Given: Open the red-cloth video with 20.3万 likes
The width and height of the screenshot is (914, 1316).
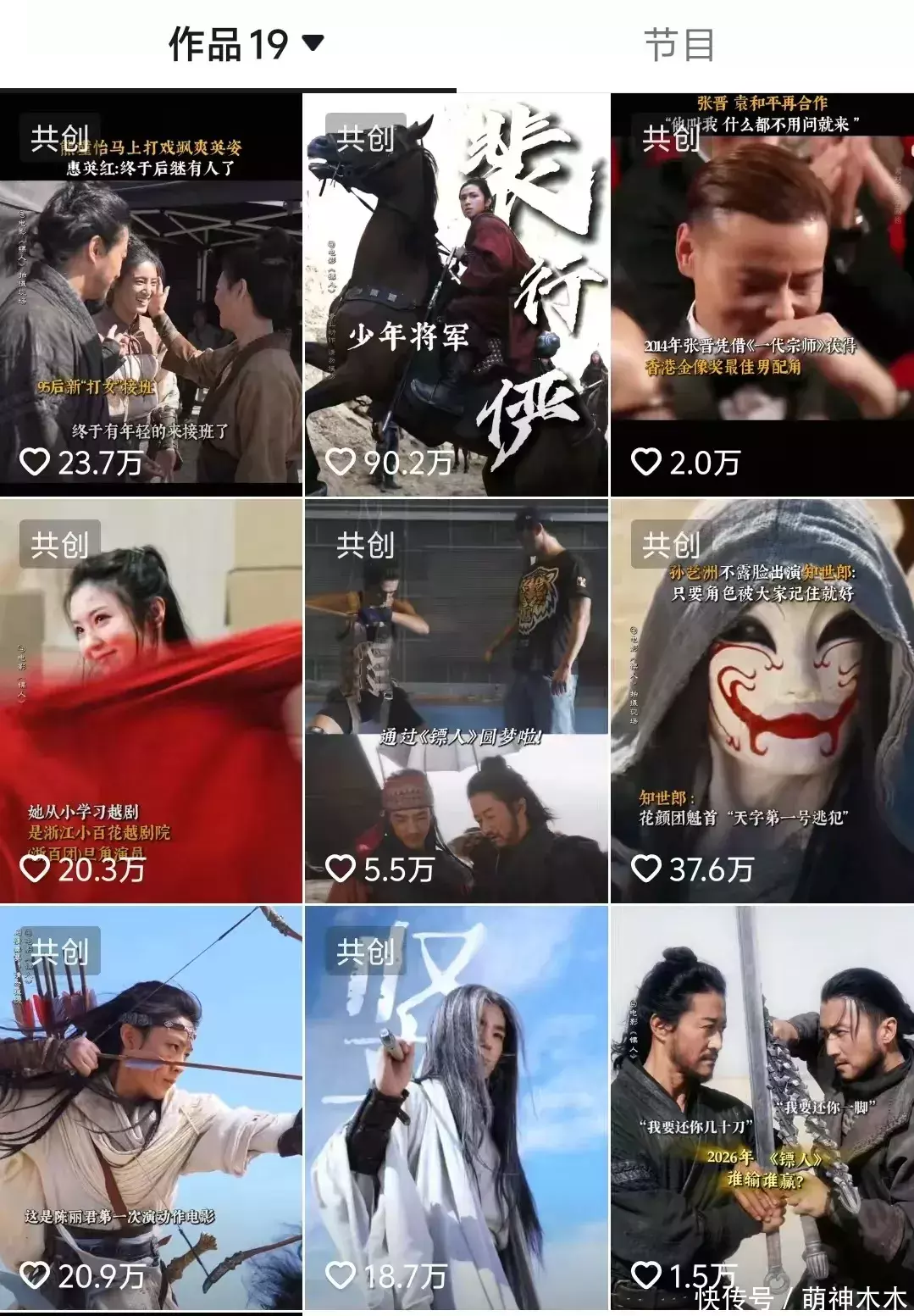Looking at the screenshot, I should coord(151,701).
